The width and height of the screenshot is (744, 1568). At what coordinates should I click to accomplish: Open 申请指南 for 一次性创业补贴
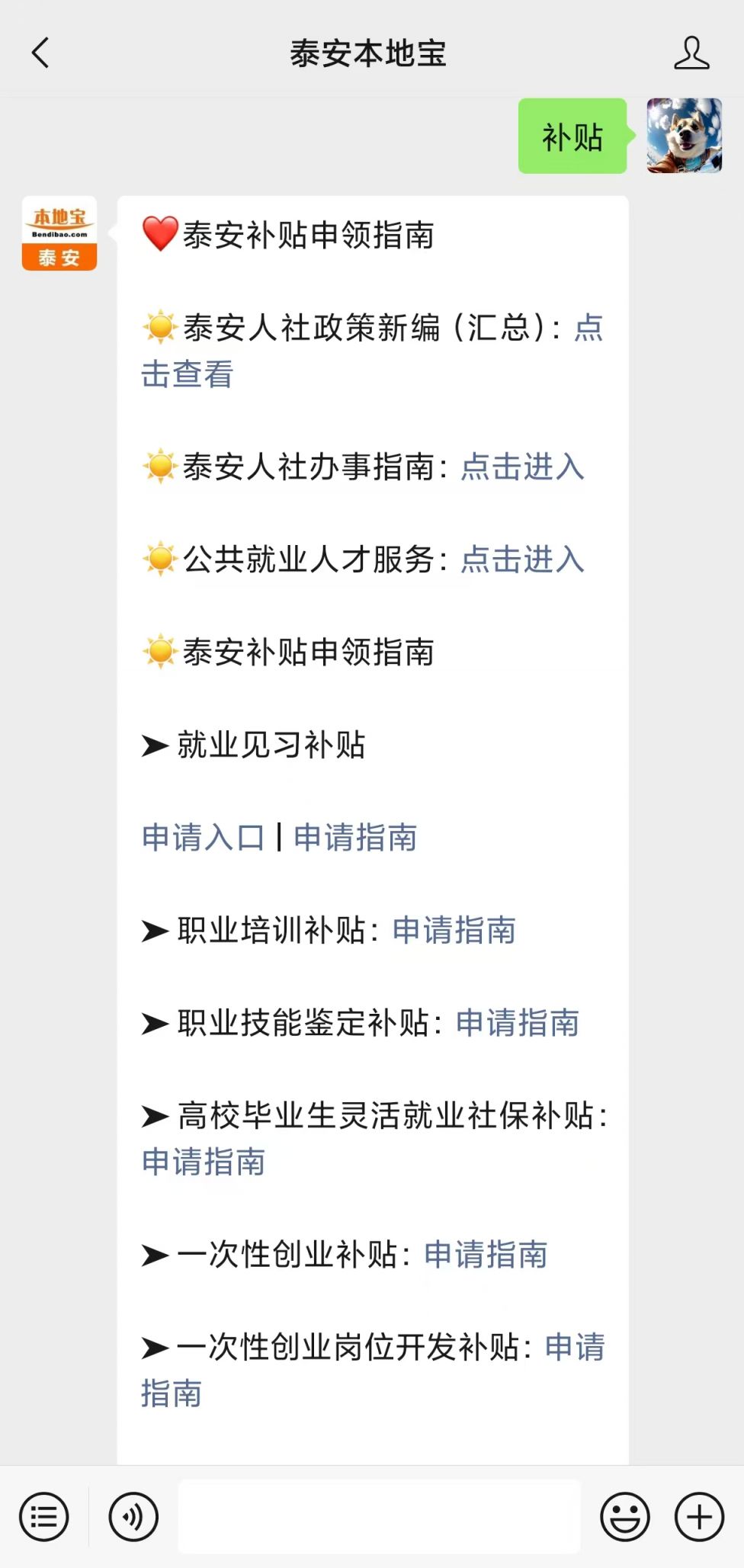[486, 1255]
